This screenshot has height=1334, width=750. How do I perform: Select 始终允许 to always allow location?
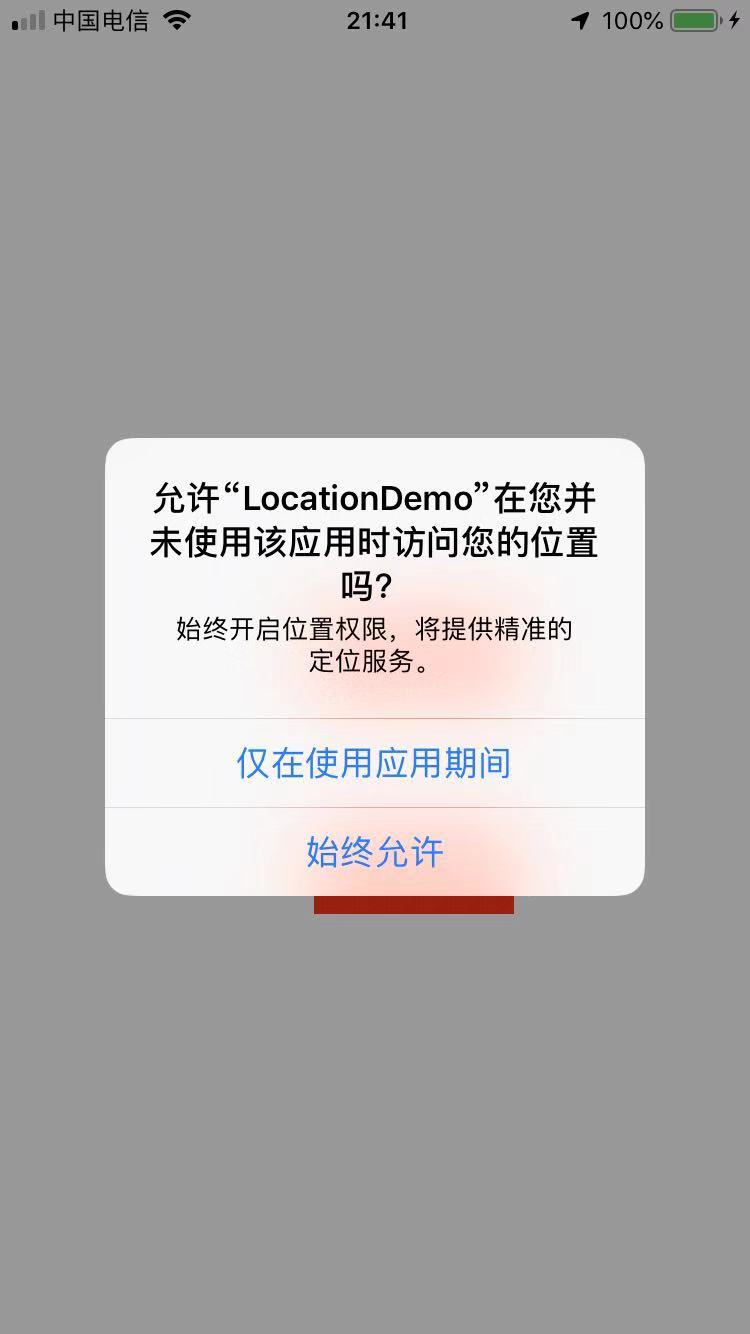[x=374, y=852]
